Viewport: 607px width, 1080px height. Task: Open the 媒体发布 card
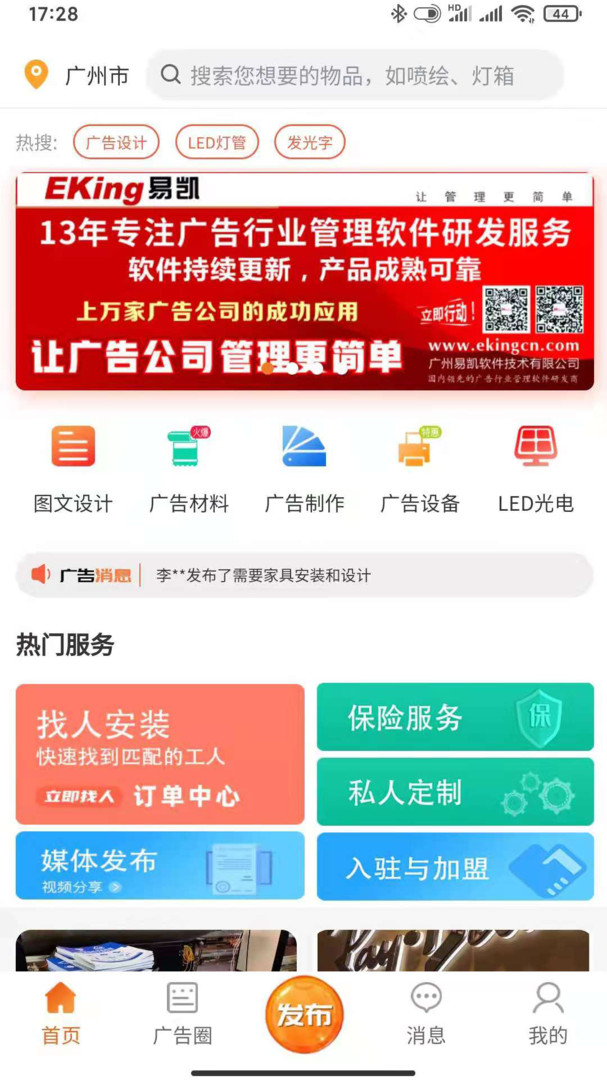coord(160,866)
